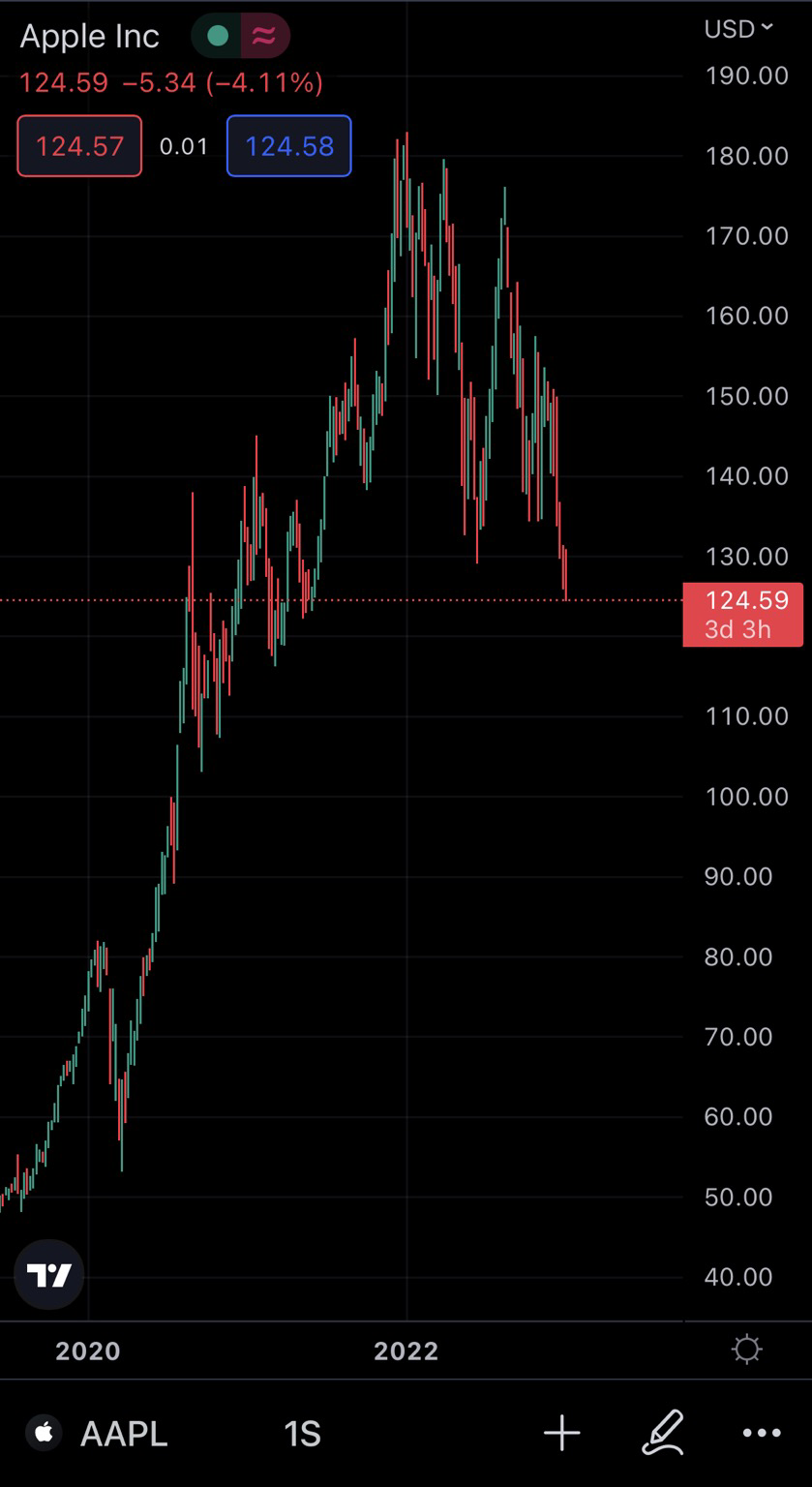Open chart settings gear icon

[747, 1350]
